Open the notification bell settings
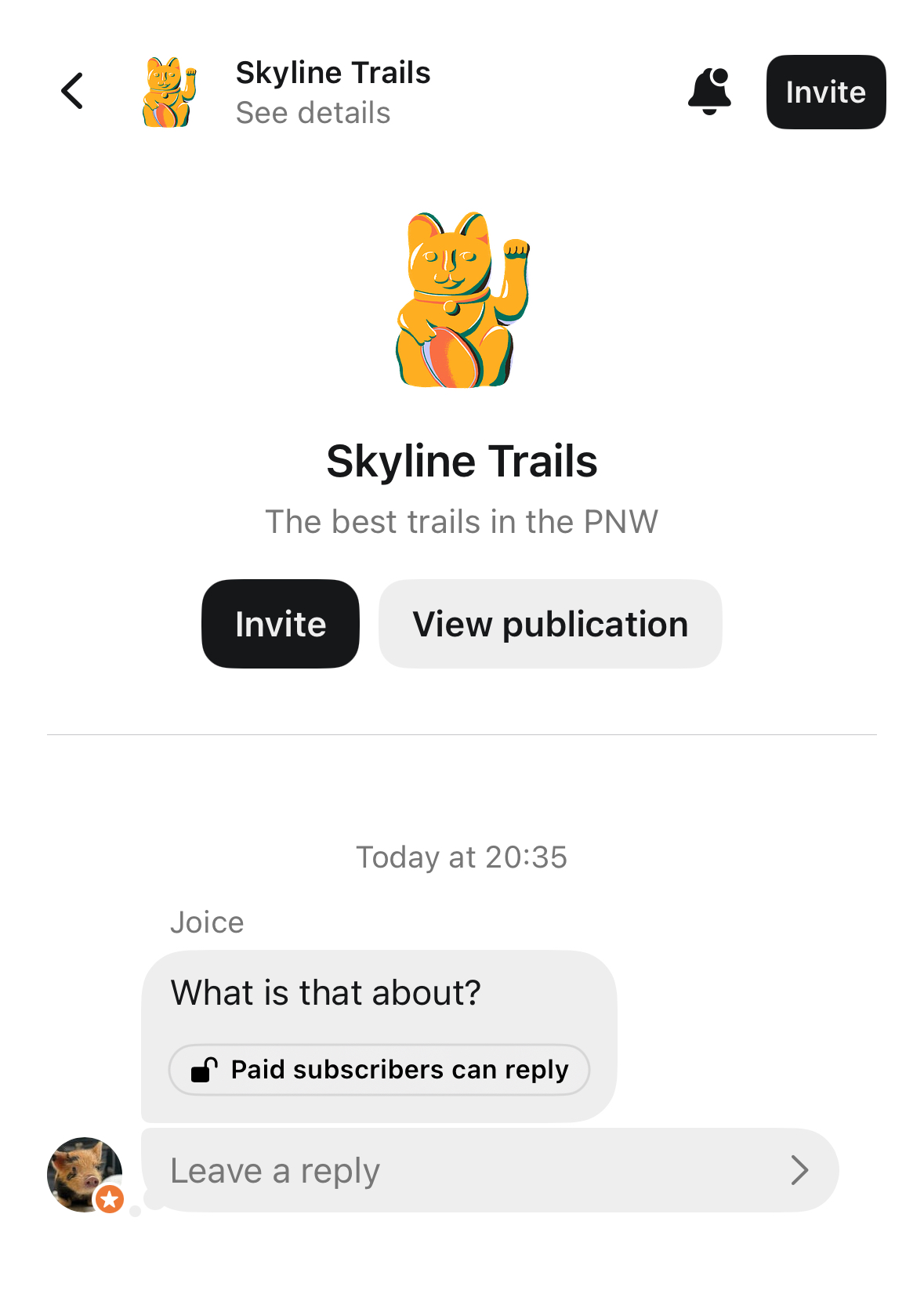The width and height of the screenshot is (924, 1301). 709,91
